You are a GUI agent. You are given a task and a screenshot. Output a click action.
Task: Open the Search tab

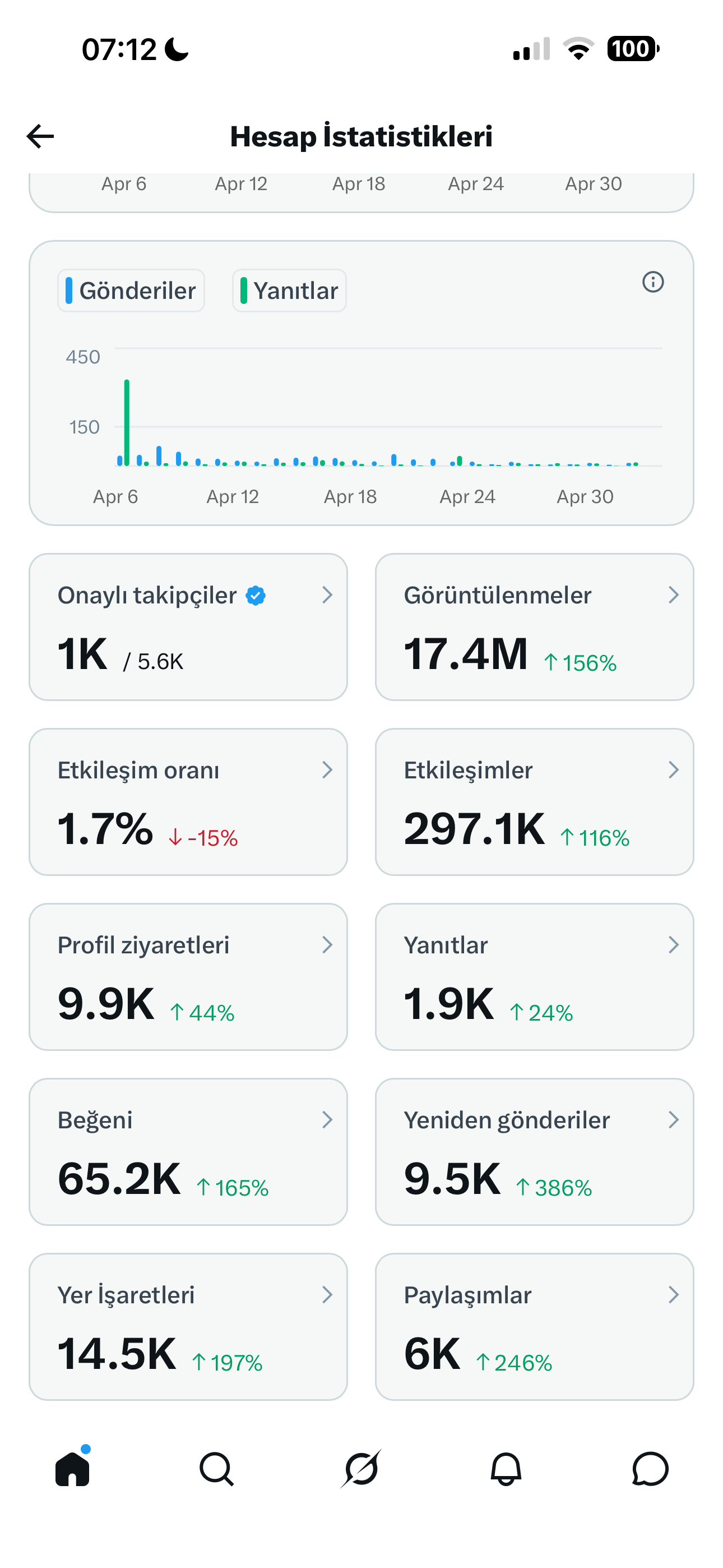pos(217,1469)
